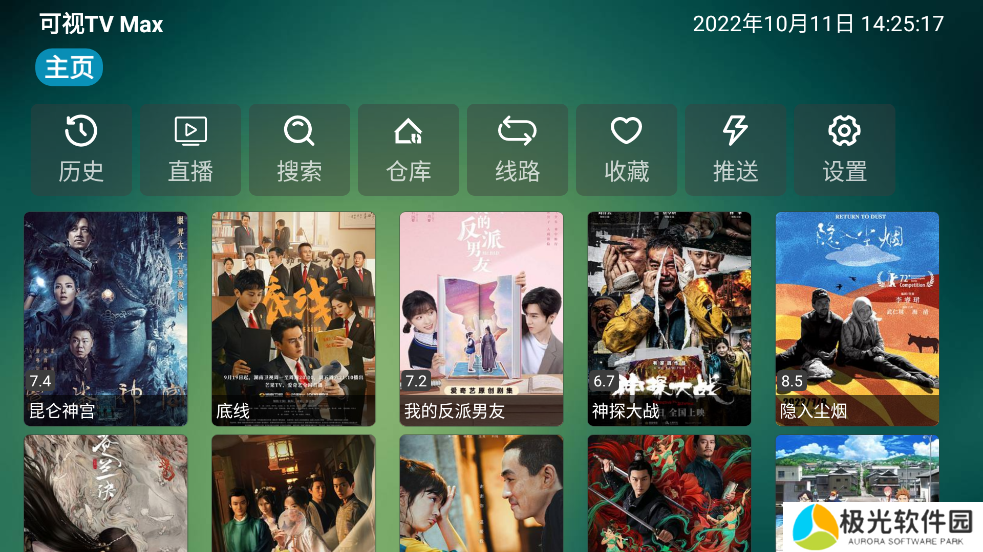Open the movie 神探大战
Screen dimensions: 983x552
point(669,318)
